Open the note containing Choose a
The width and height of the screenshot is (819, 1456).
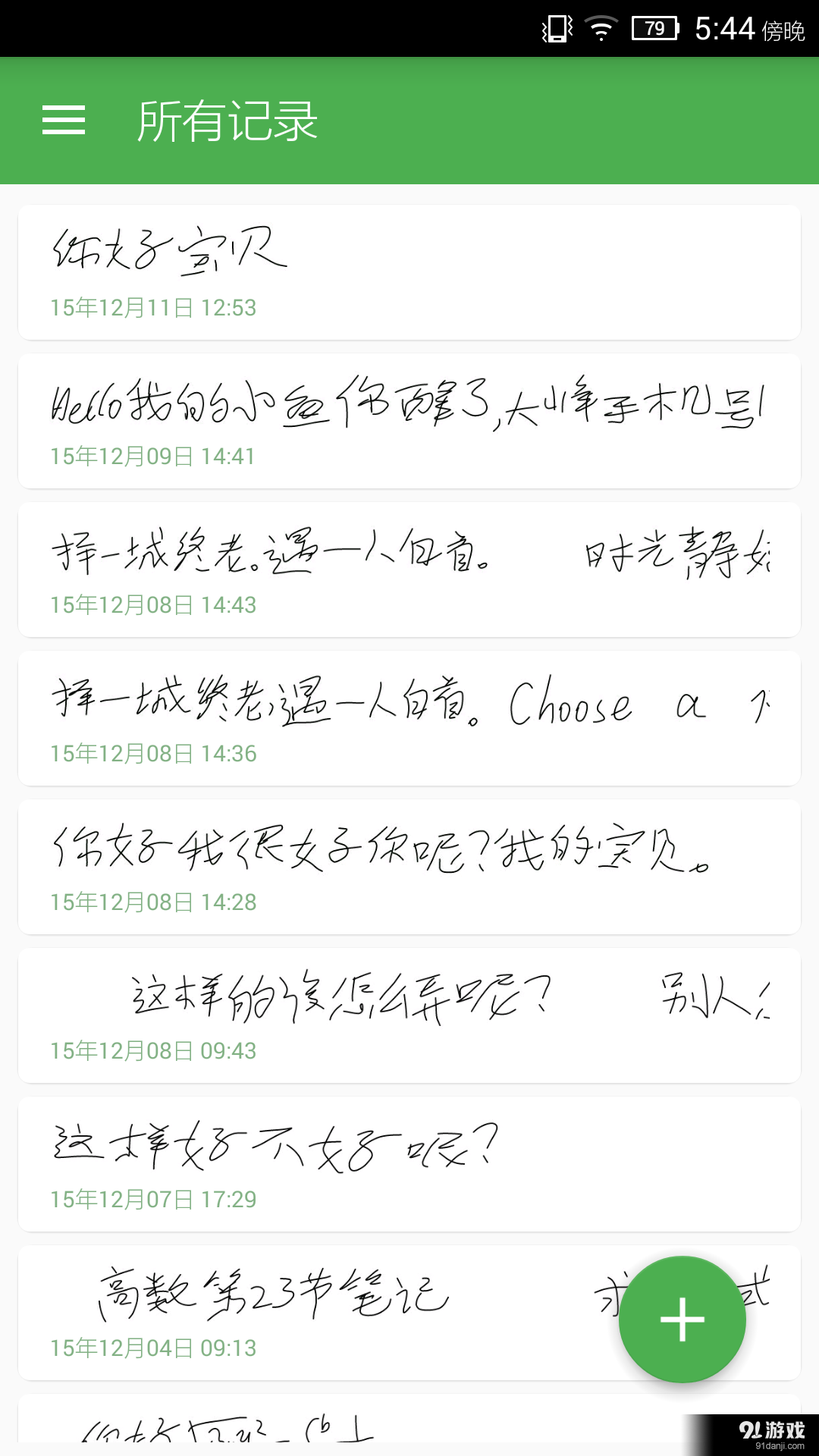(x=409, y=705)
